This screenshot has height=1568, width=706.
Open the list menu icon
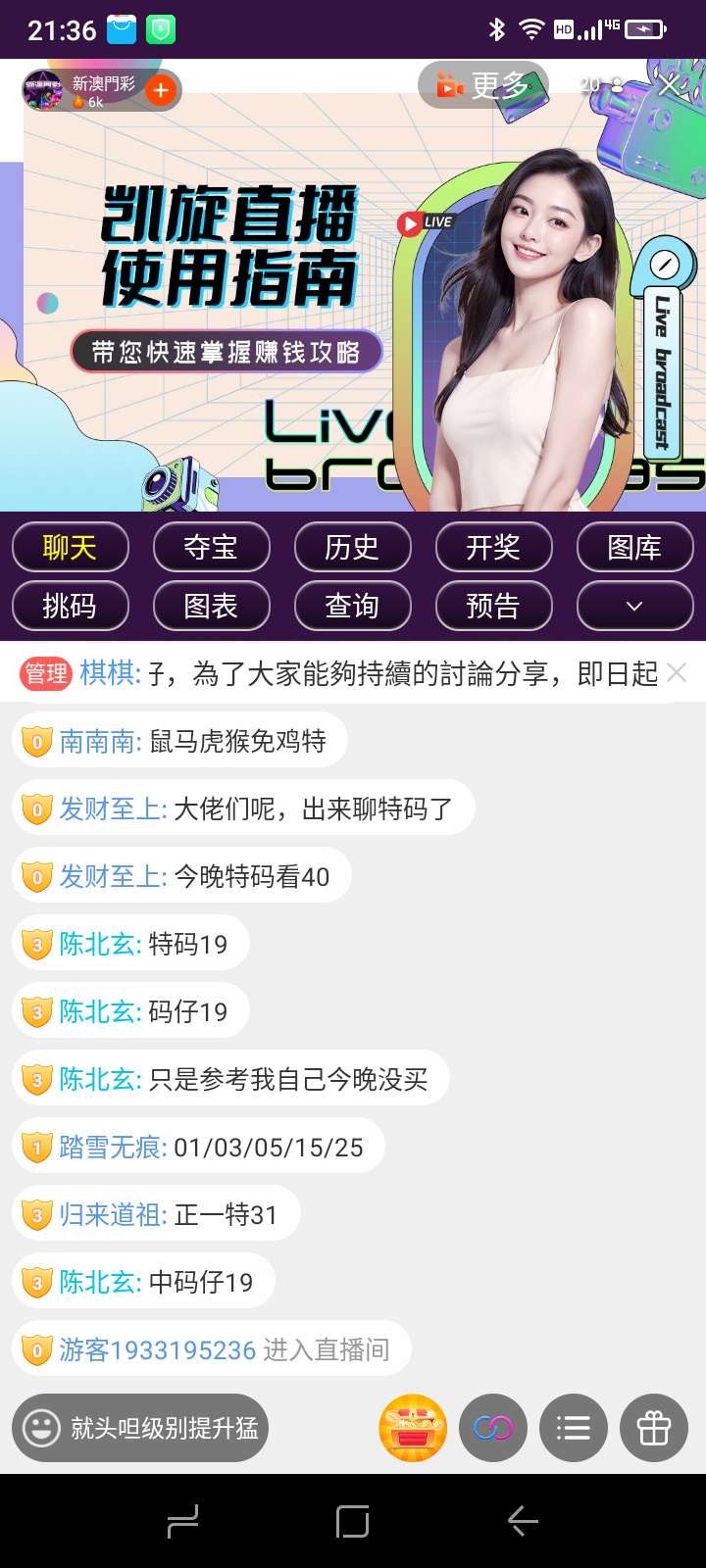pos(574,1428)
